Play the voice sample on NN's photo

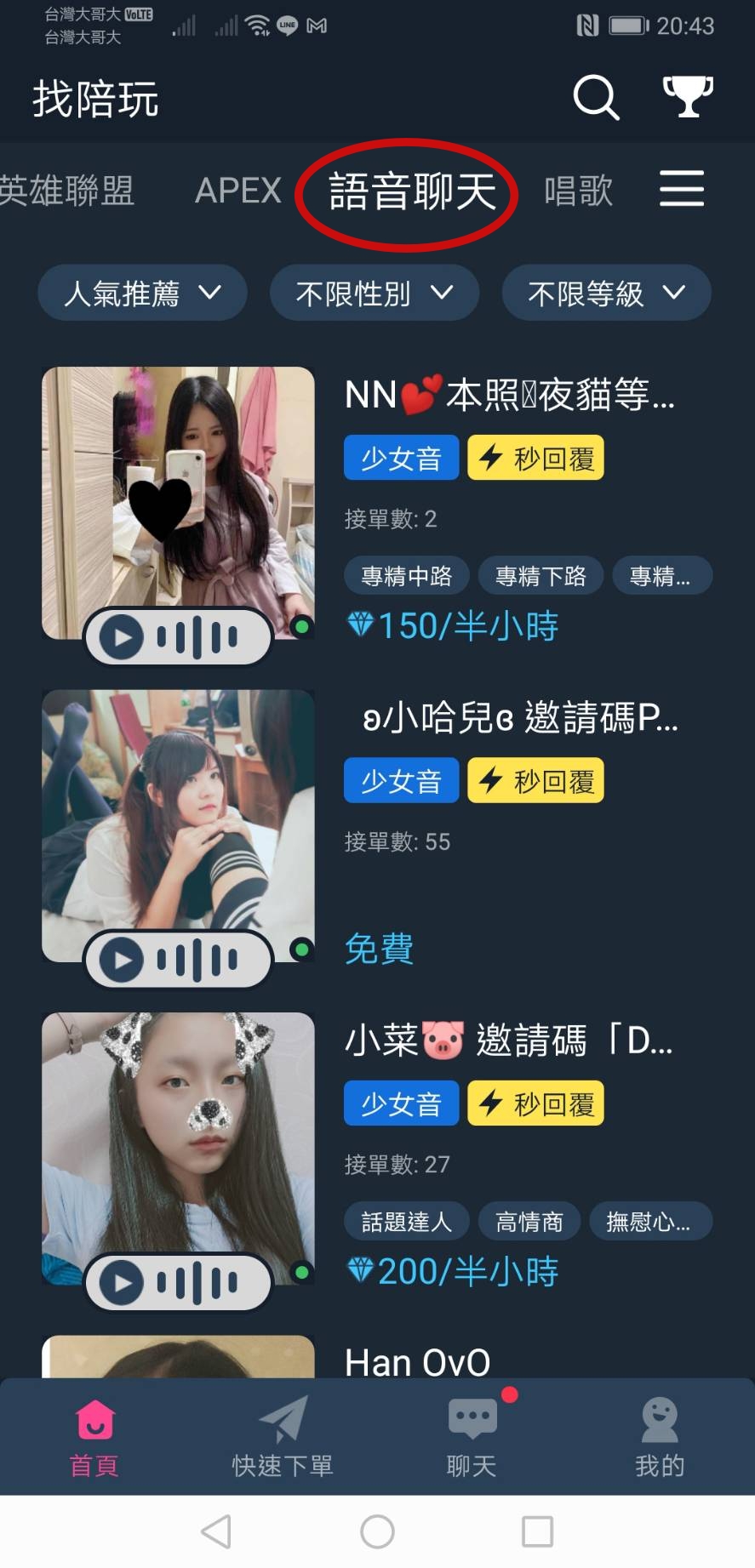(x=123, y=637)
